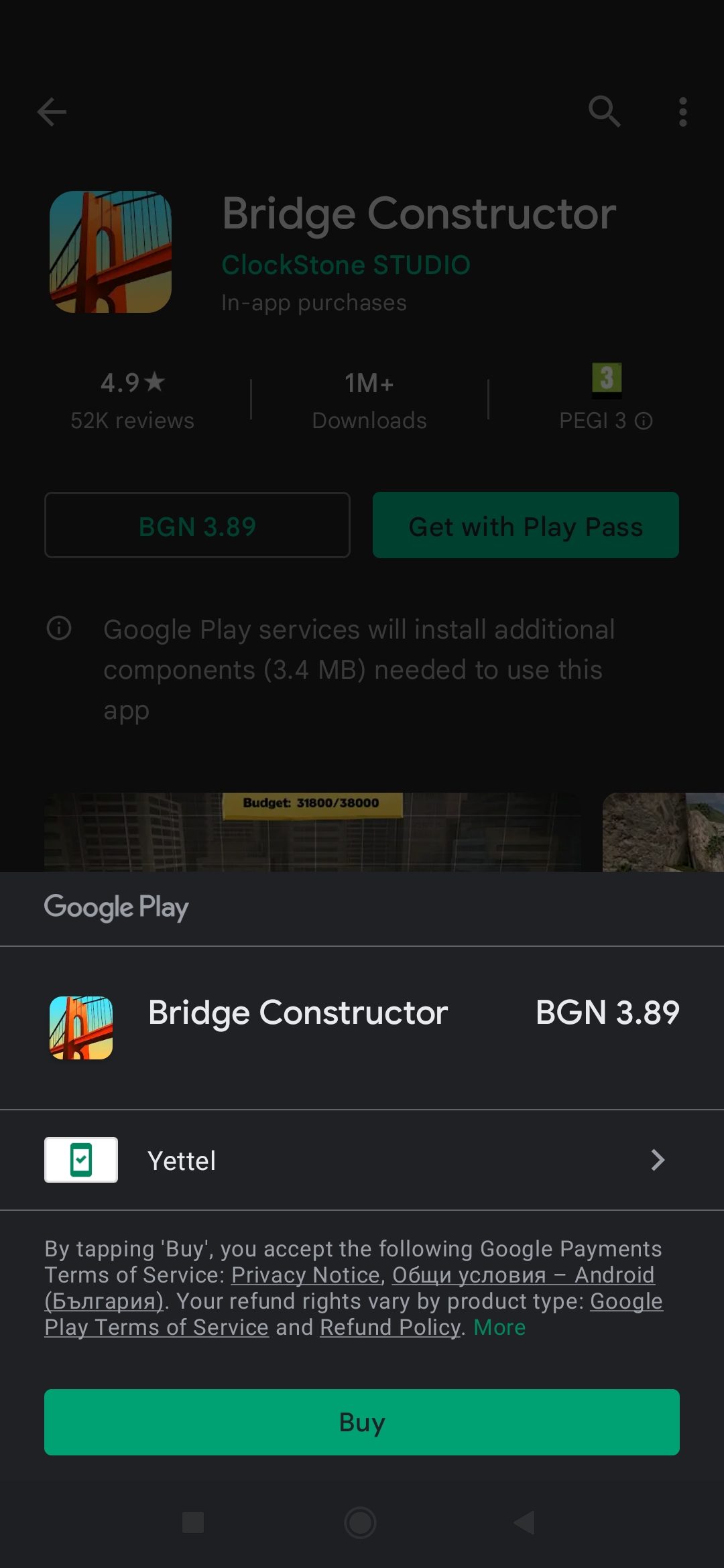Image resolution: width=724 pixels, height=1568 pixels.
Task: Tap the system home button
Action: click(360, 1522)
